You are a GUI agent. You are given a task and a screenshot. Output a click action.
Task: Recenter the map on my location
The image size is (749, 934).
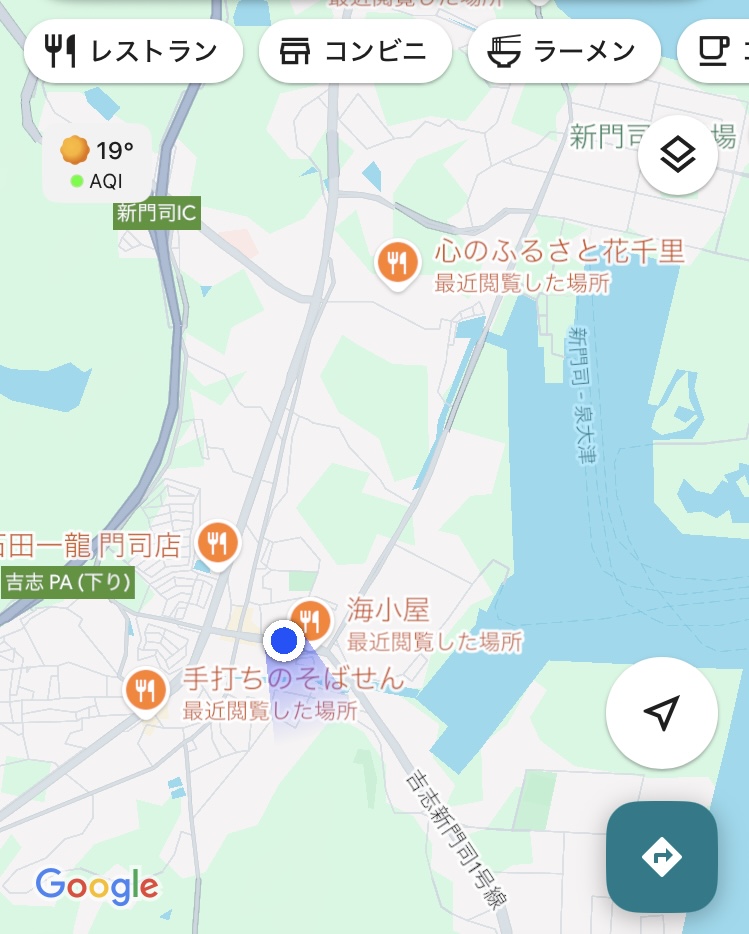661,712
